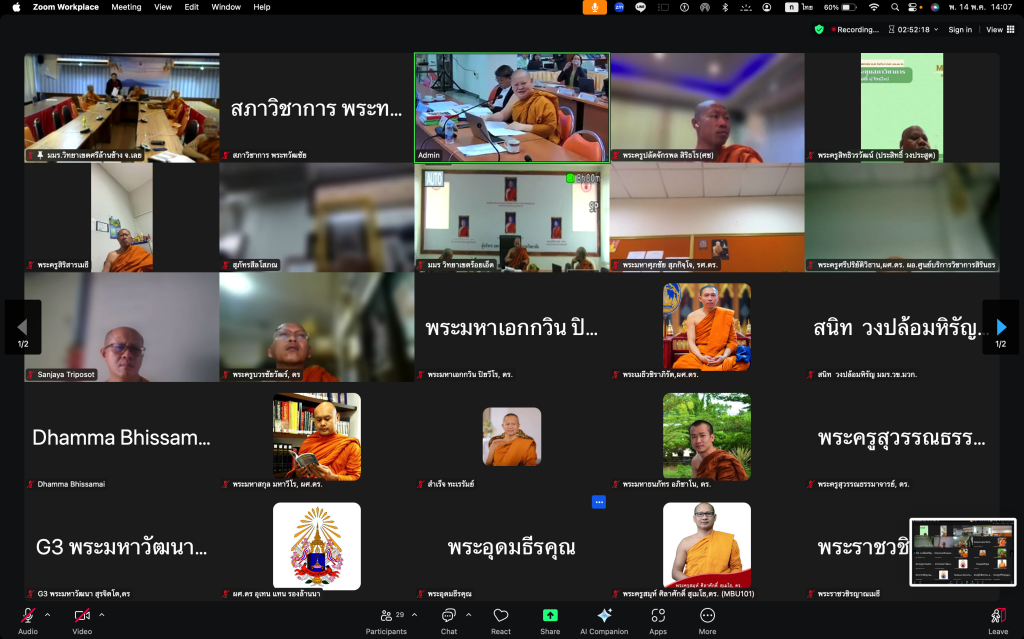1024x639 pixels.
Task: Open the Participants panel
Action: click(x=386, y=617)
